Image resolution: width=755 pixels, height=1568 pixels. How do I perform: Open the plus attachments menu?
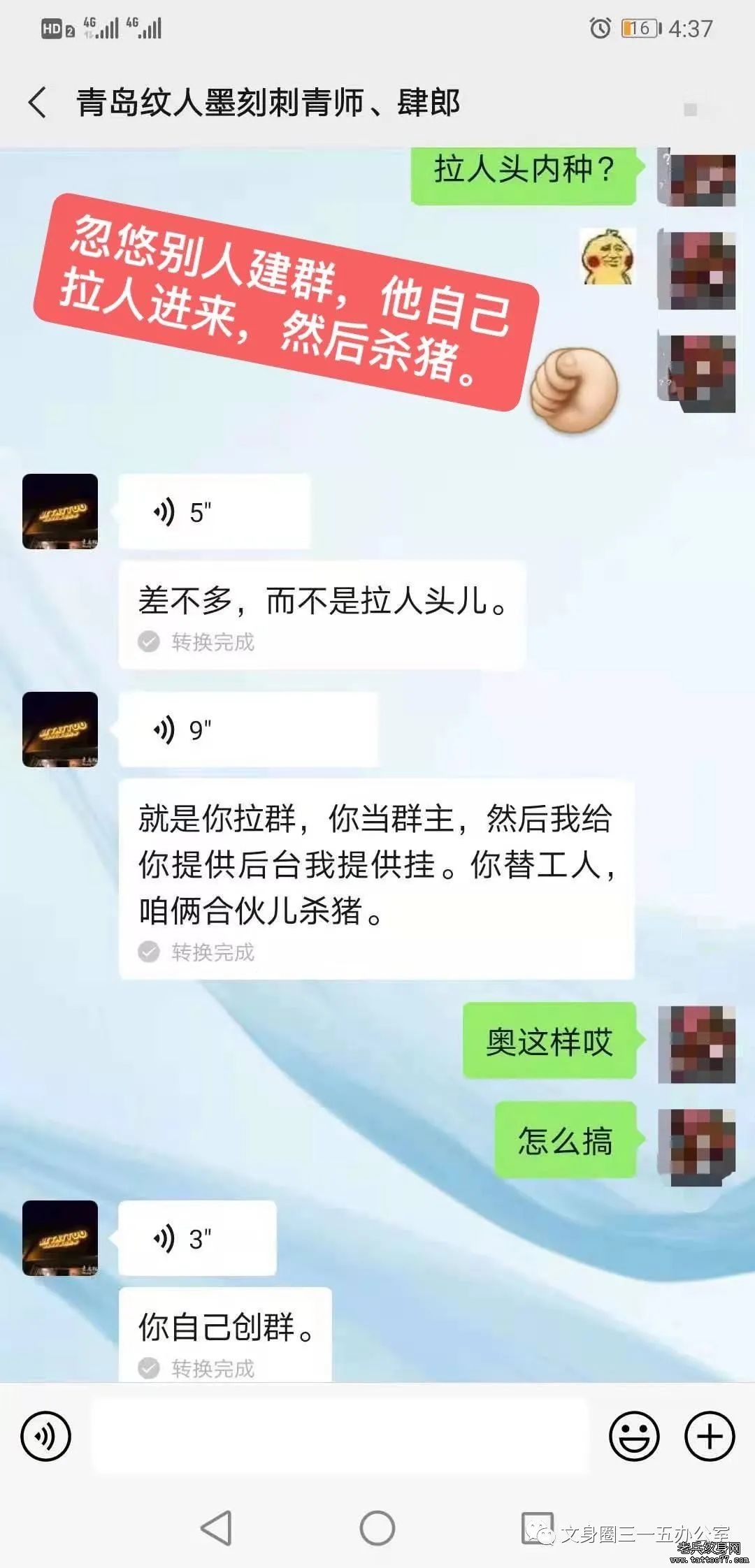[x=710, y=1437]
